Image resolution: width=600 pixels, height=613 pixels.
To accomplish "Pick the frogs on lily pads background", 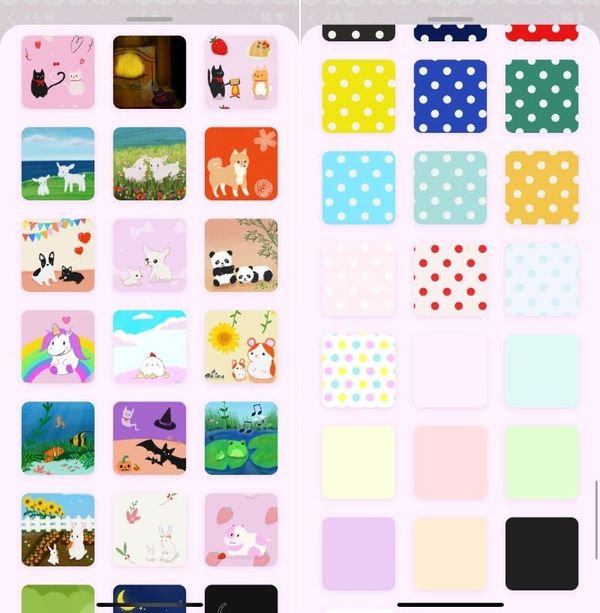I will pyautogui.click(x=241, y=438).
